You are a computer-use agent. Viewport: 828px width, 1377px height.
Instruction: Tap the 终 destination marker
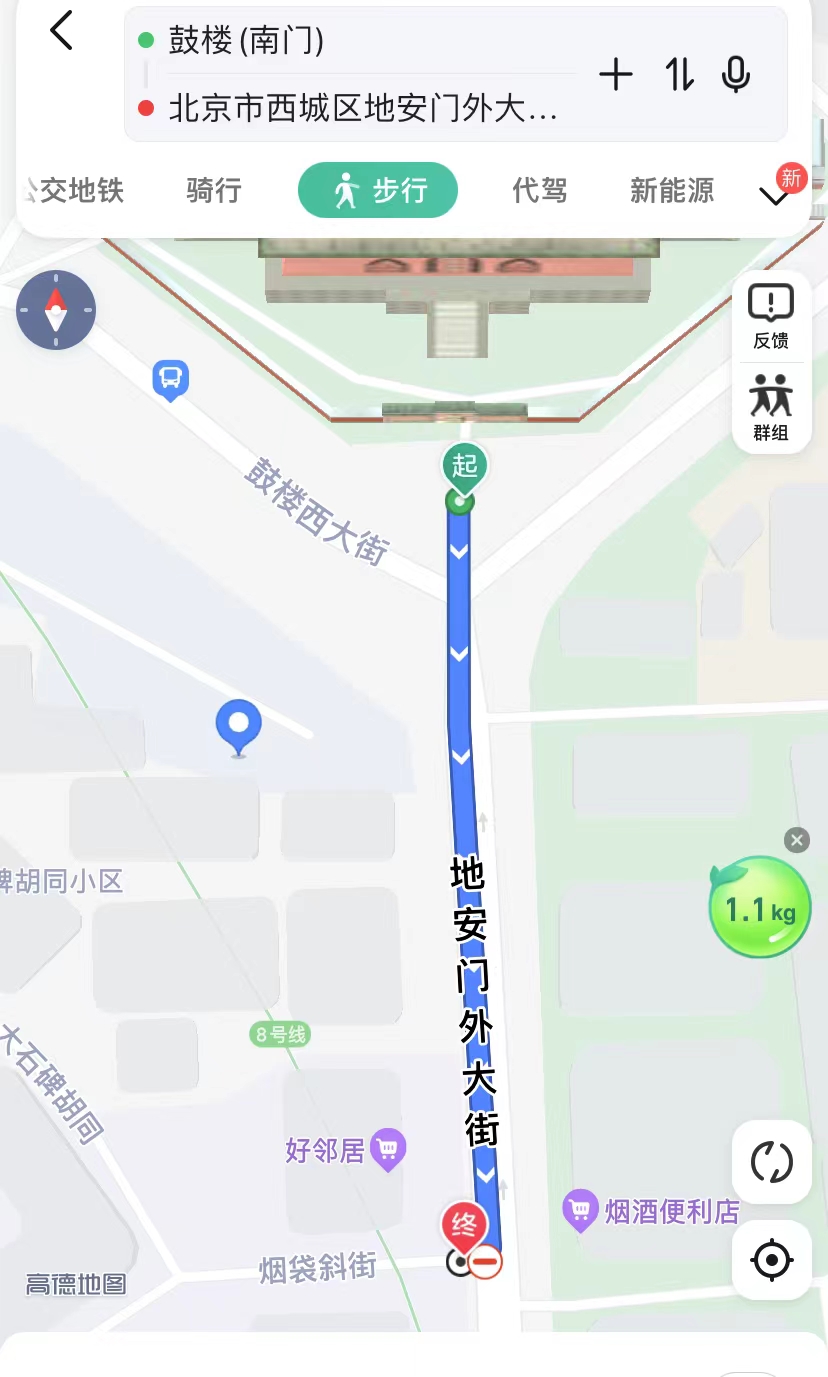tap(465, 1224)
